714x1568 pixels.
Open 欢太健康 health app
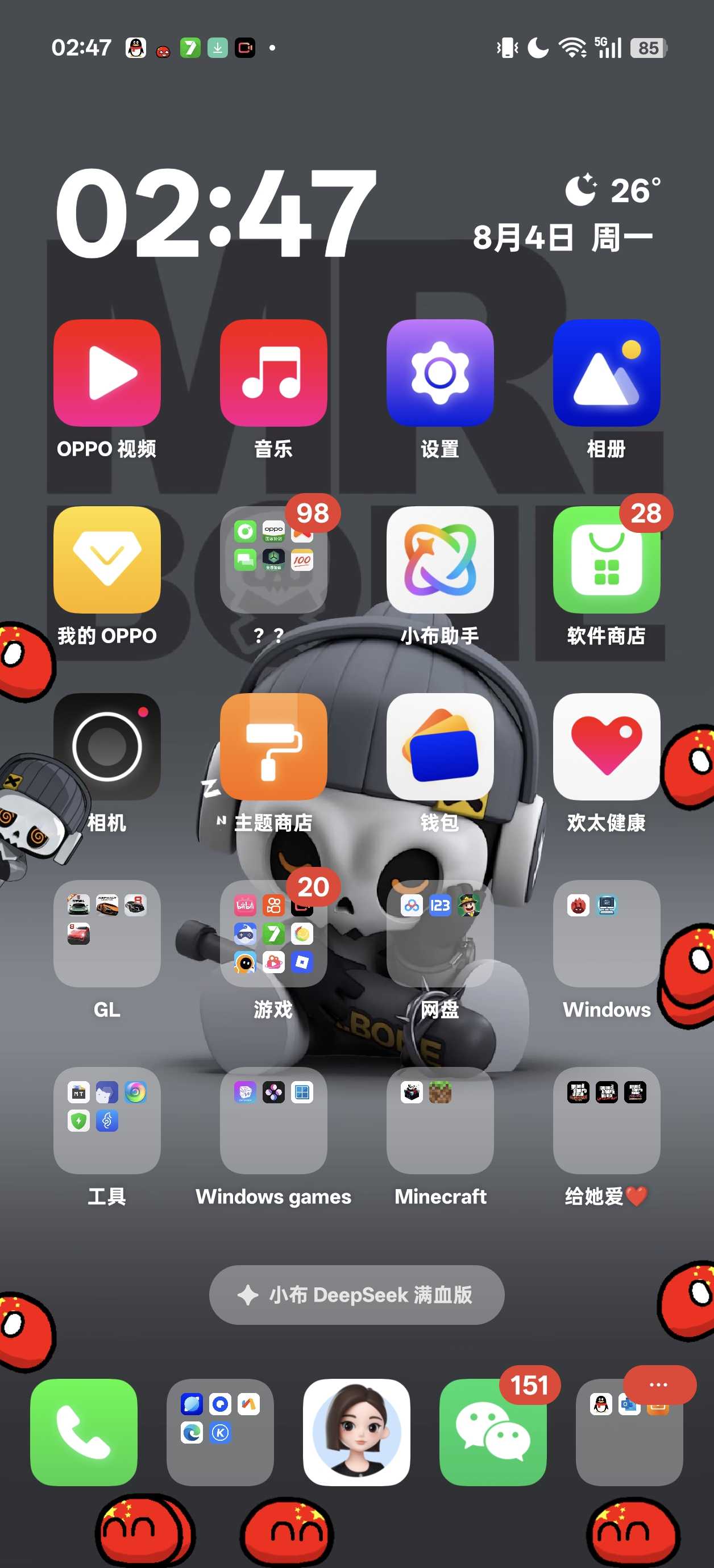(x=606, y=747)
